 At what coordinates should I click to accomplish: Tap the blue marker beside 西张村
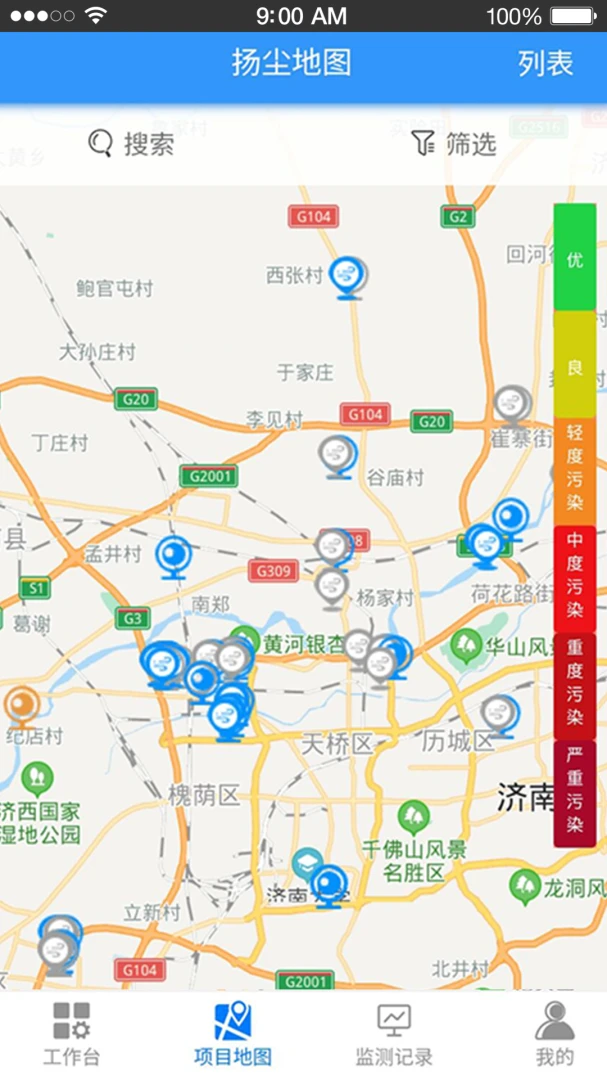coord(348,278)
